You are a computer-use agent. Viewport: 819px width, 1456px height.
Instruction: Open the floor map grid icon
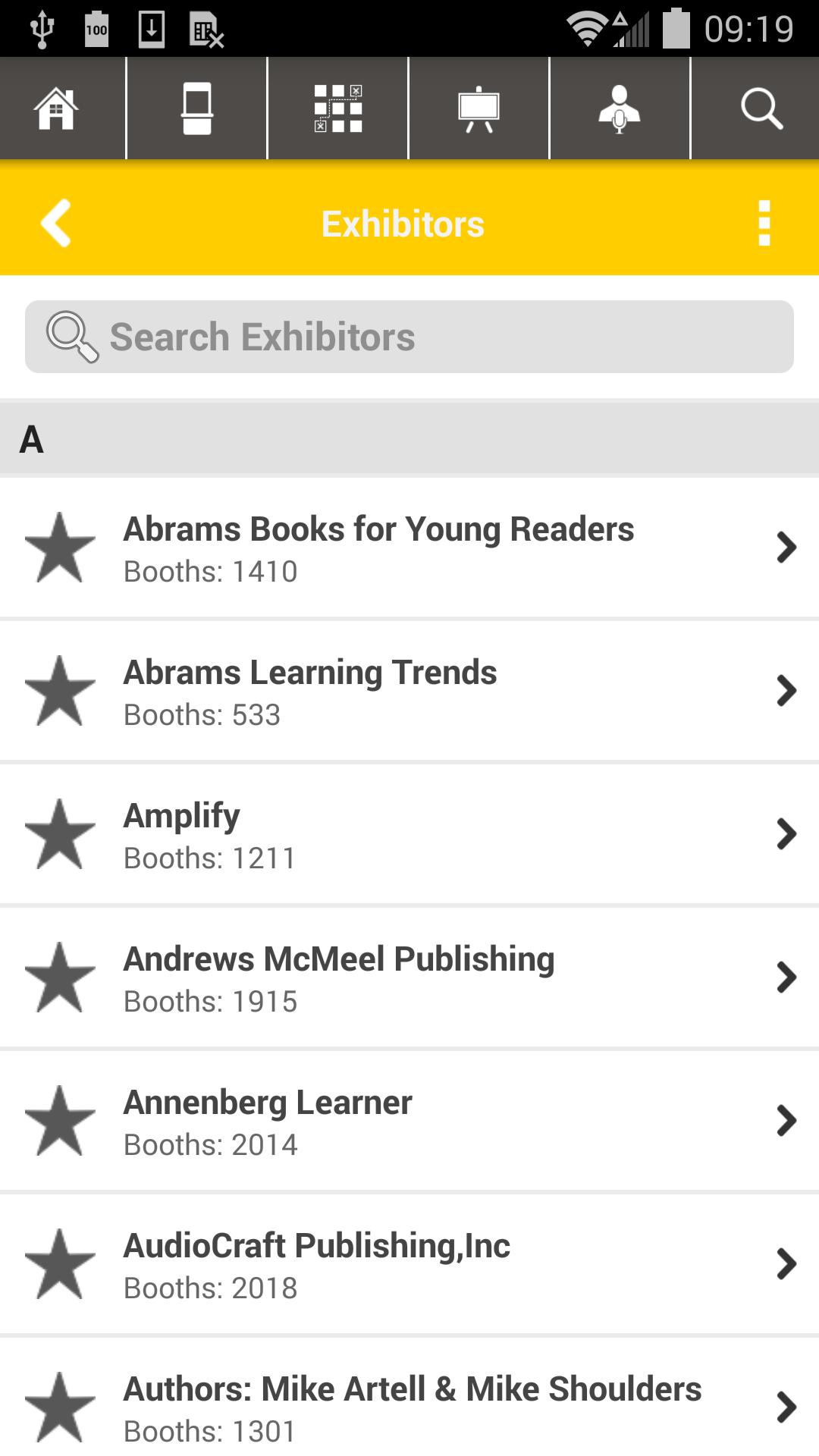[338, 108]
